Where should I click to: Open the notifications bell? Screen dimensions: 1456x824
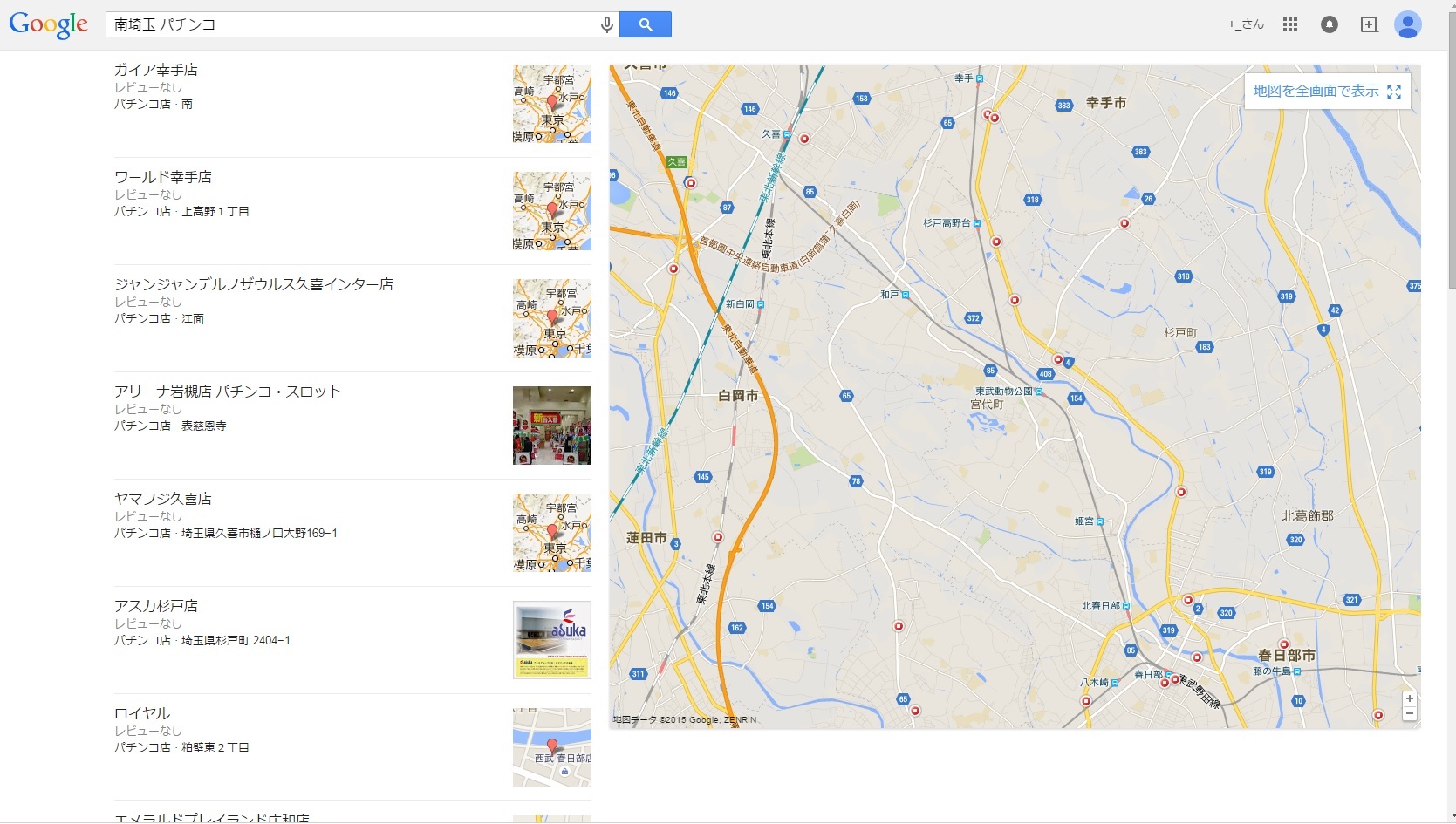click(1329, 24)
